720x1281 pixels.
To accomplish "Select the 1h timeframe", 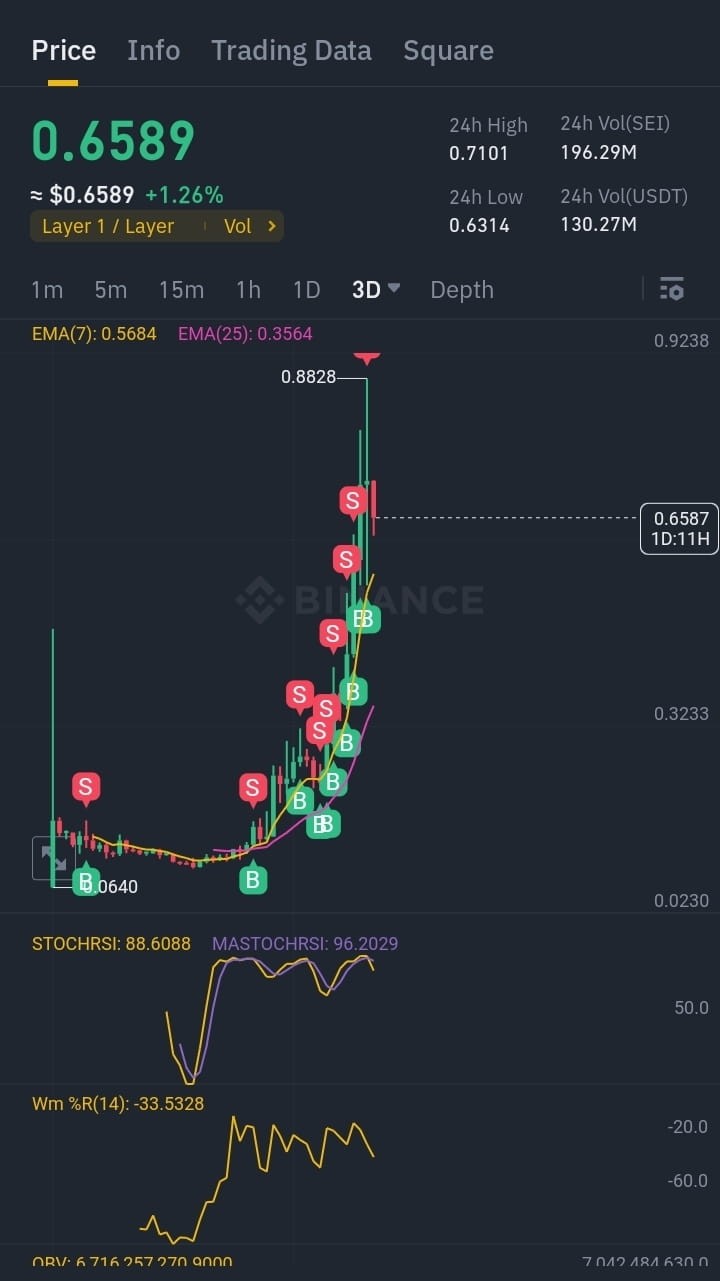I will (247, 289).
